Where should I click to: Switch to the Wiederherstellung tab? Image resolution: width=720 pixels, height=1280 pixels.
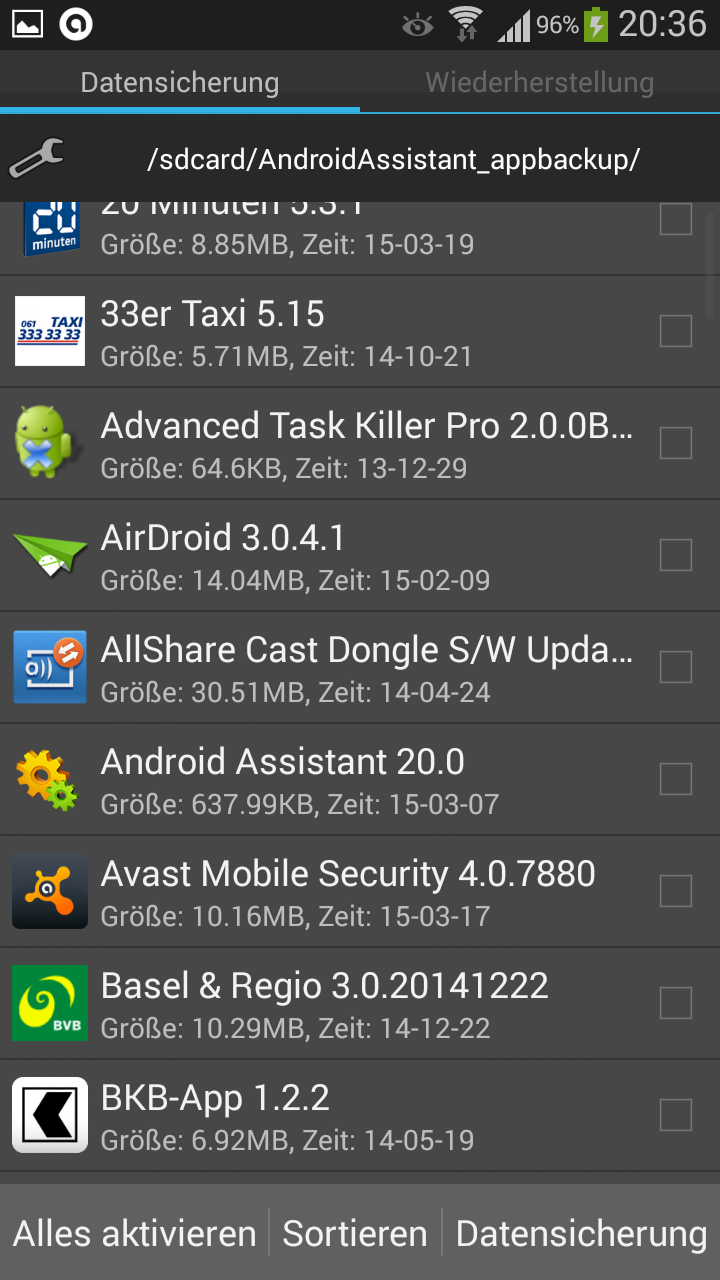[x=539, y=82]
